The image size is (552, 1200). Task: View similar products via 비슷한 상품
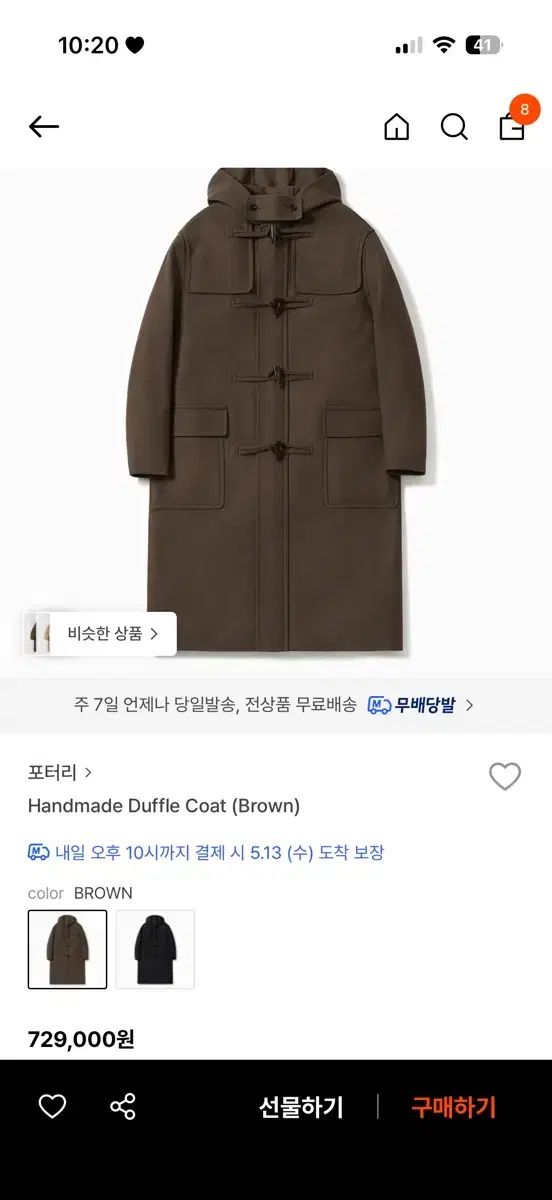coord(100,634)
